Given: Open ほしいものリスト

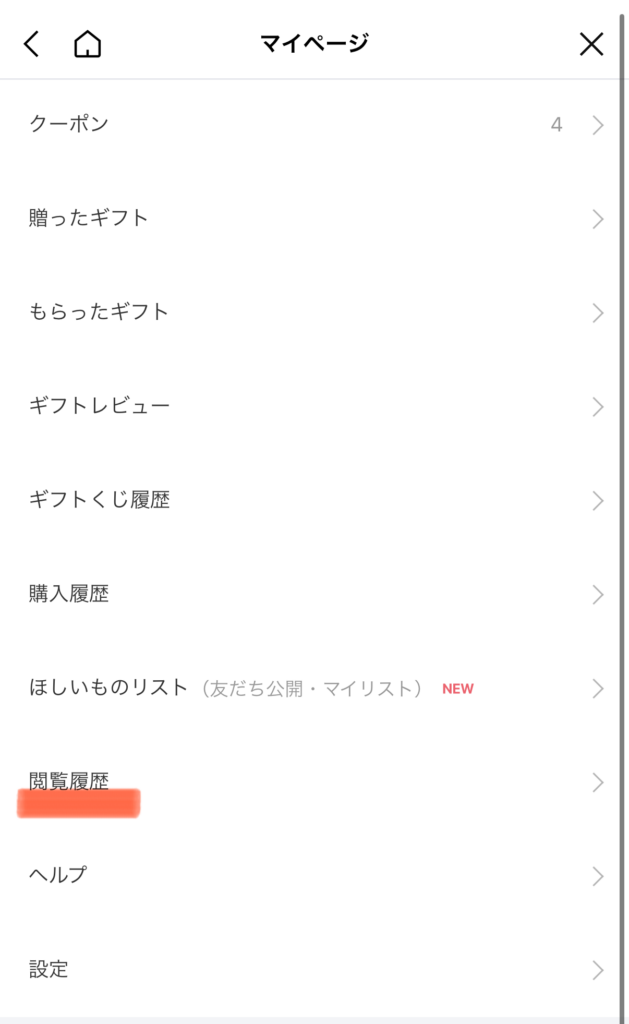Looking at the screenshot, I should coord(314,688).
